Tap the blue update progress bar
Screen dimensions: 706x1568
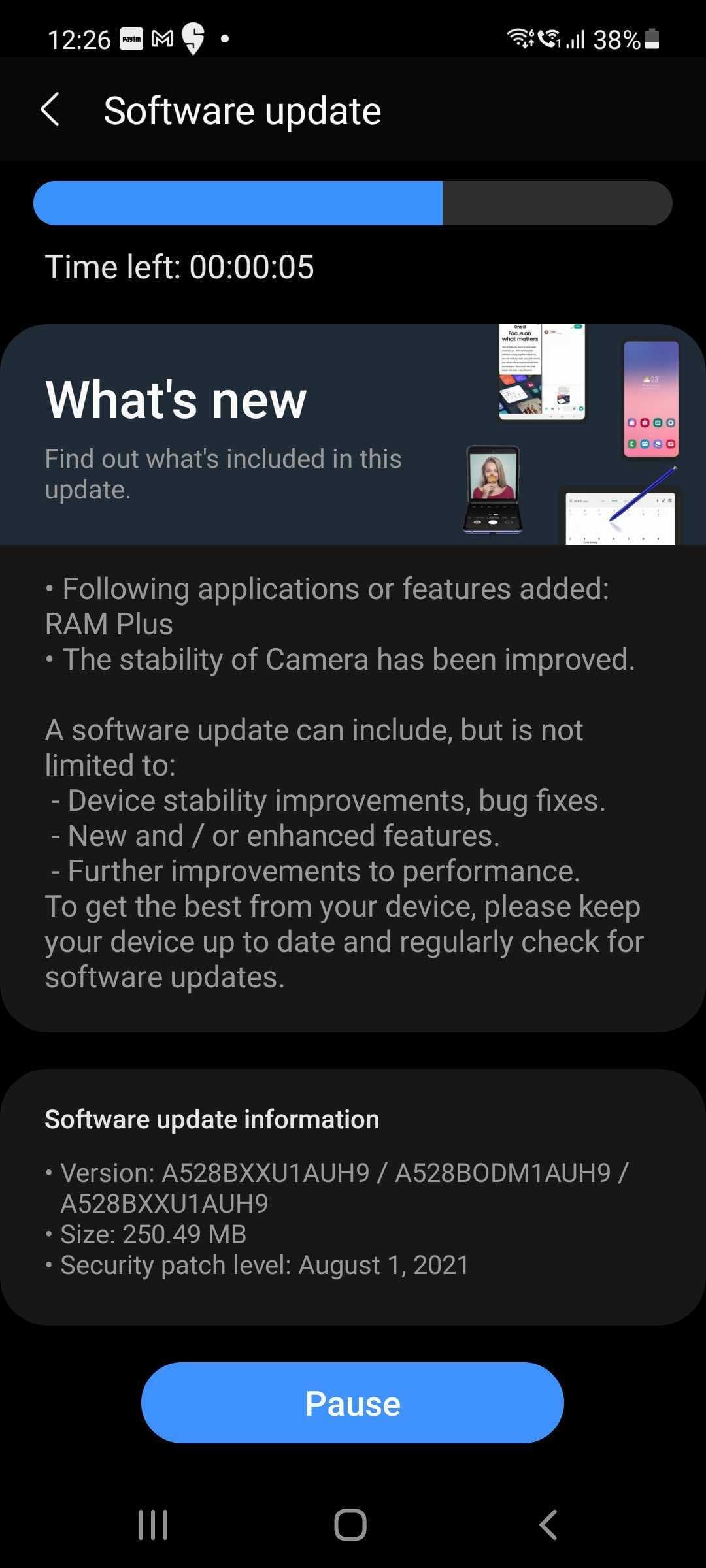[x=239, y=203]
